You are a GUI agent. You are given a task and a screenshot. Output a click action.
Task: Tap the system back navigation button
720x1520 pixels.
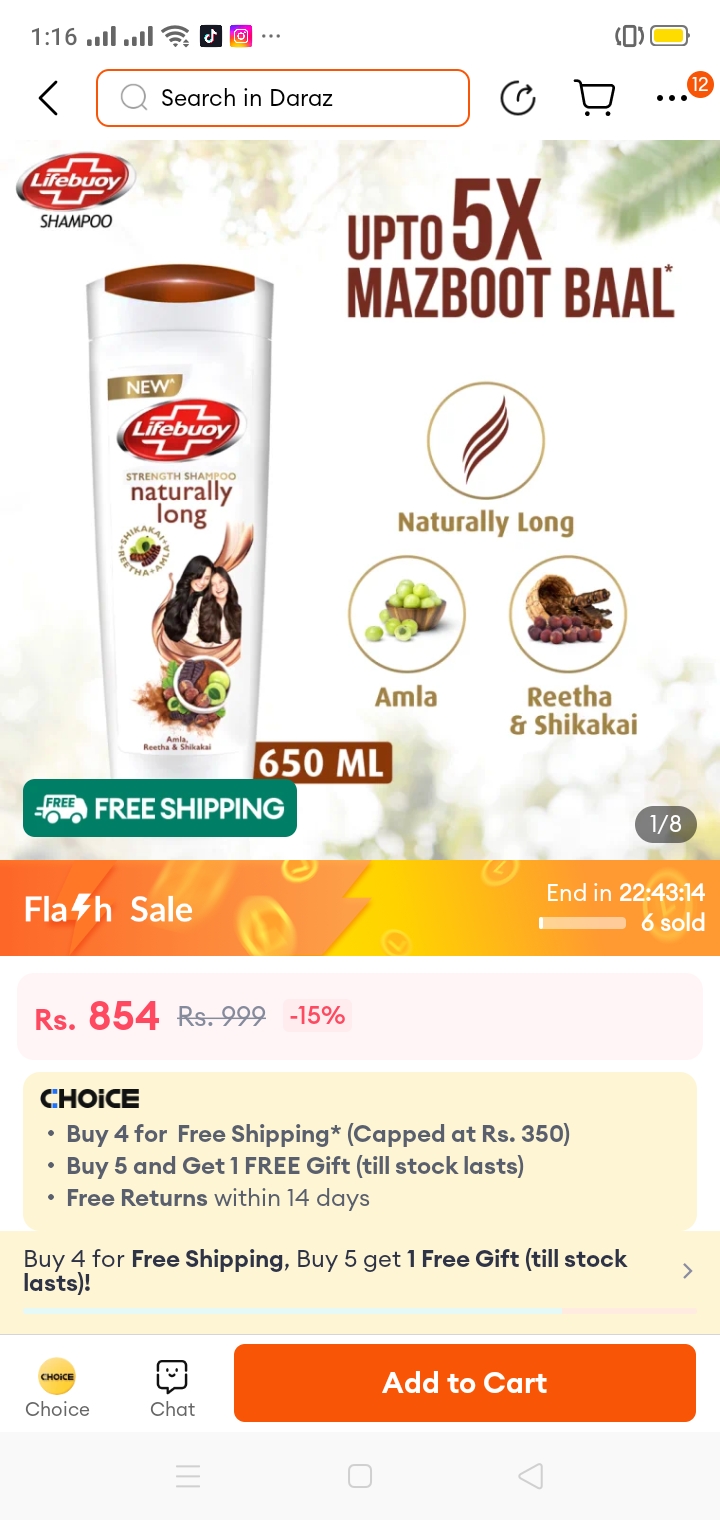[531, 1476]
